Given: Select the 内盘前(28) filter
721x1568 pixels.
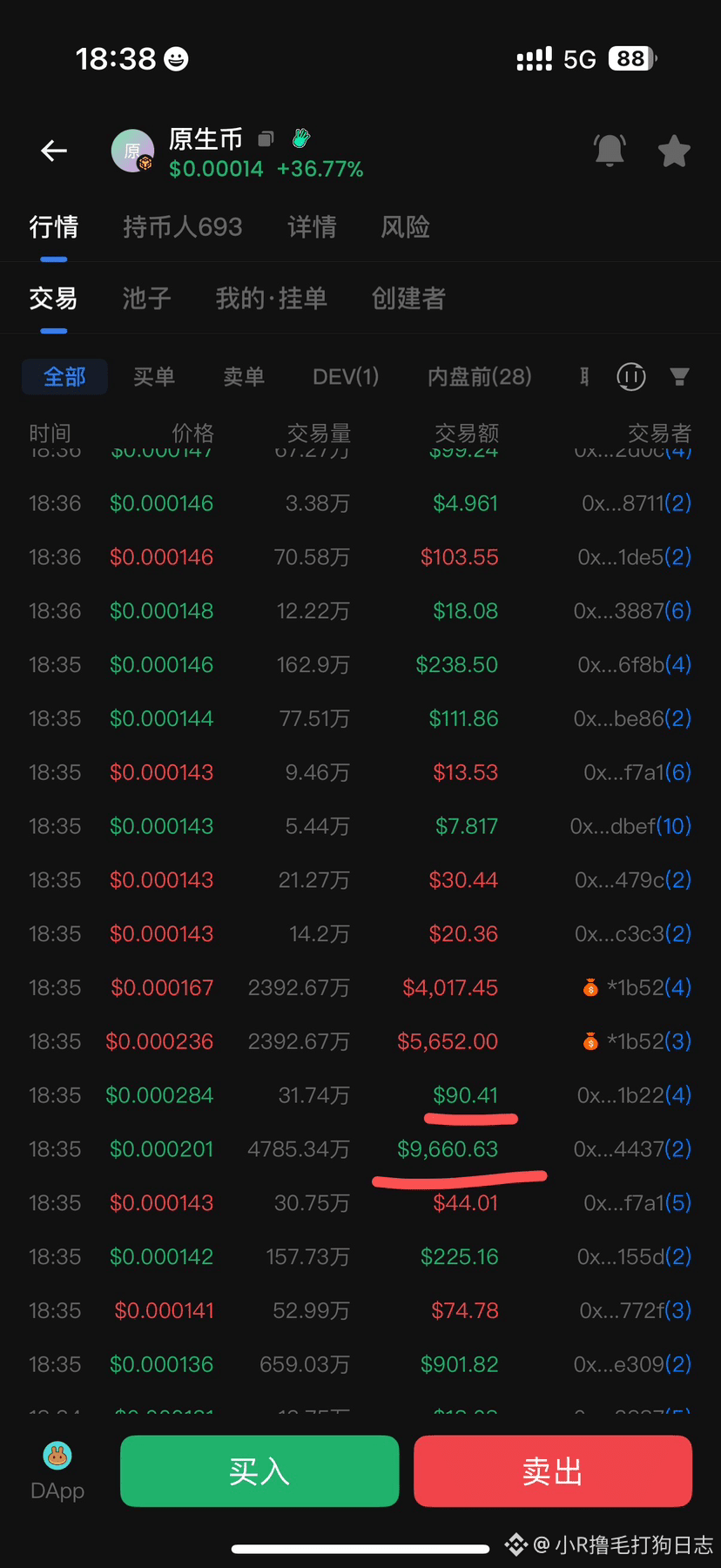Looking at the screenshot, I should coord(479,377).
